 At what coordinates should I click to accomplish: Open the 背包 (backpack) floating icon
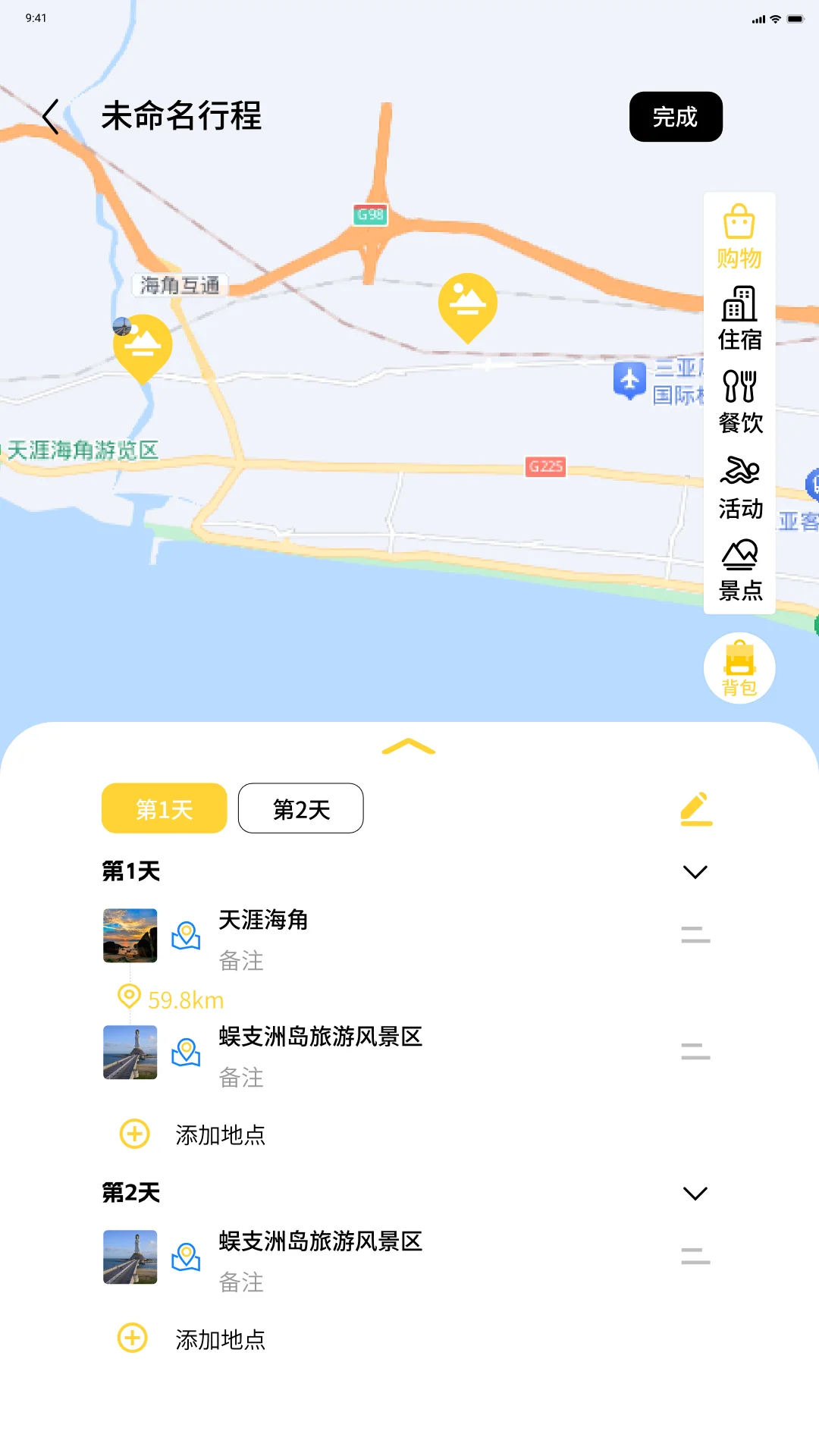739,667
